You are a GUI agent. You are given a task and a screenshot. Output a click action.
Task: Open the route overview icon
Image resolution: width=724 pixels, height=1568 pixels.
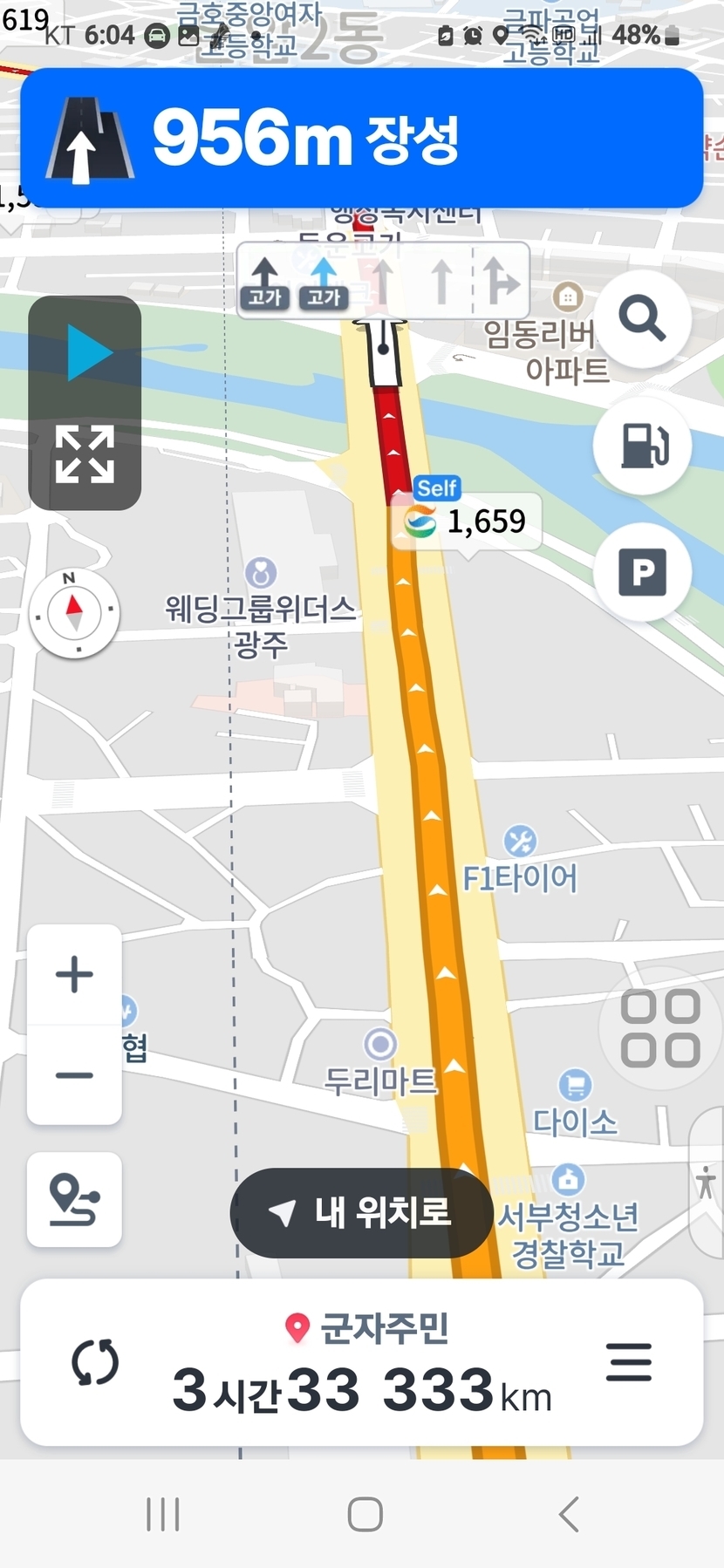tap(74, 1200)
